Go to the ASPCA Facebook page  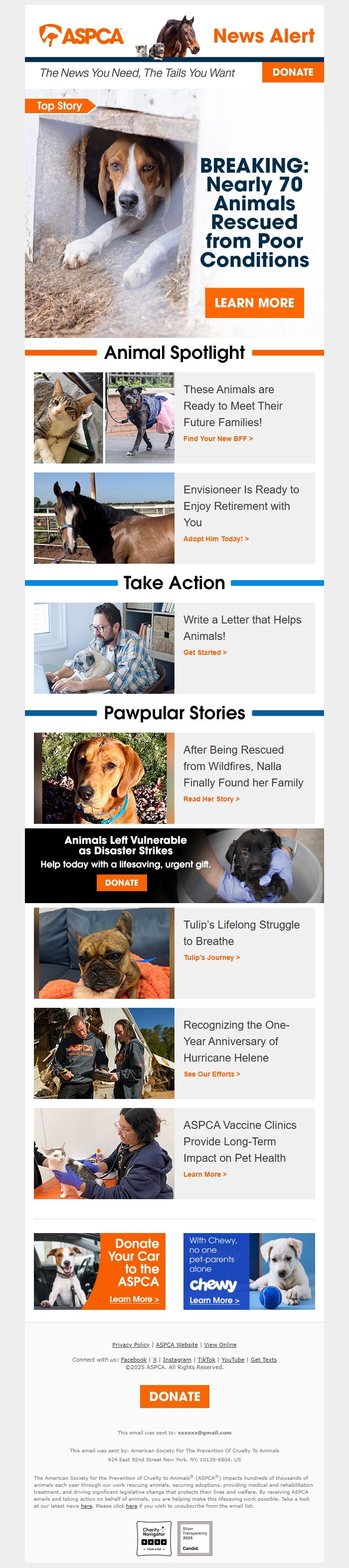134,1359
